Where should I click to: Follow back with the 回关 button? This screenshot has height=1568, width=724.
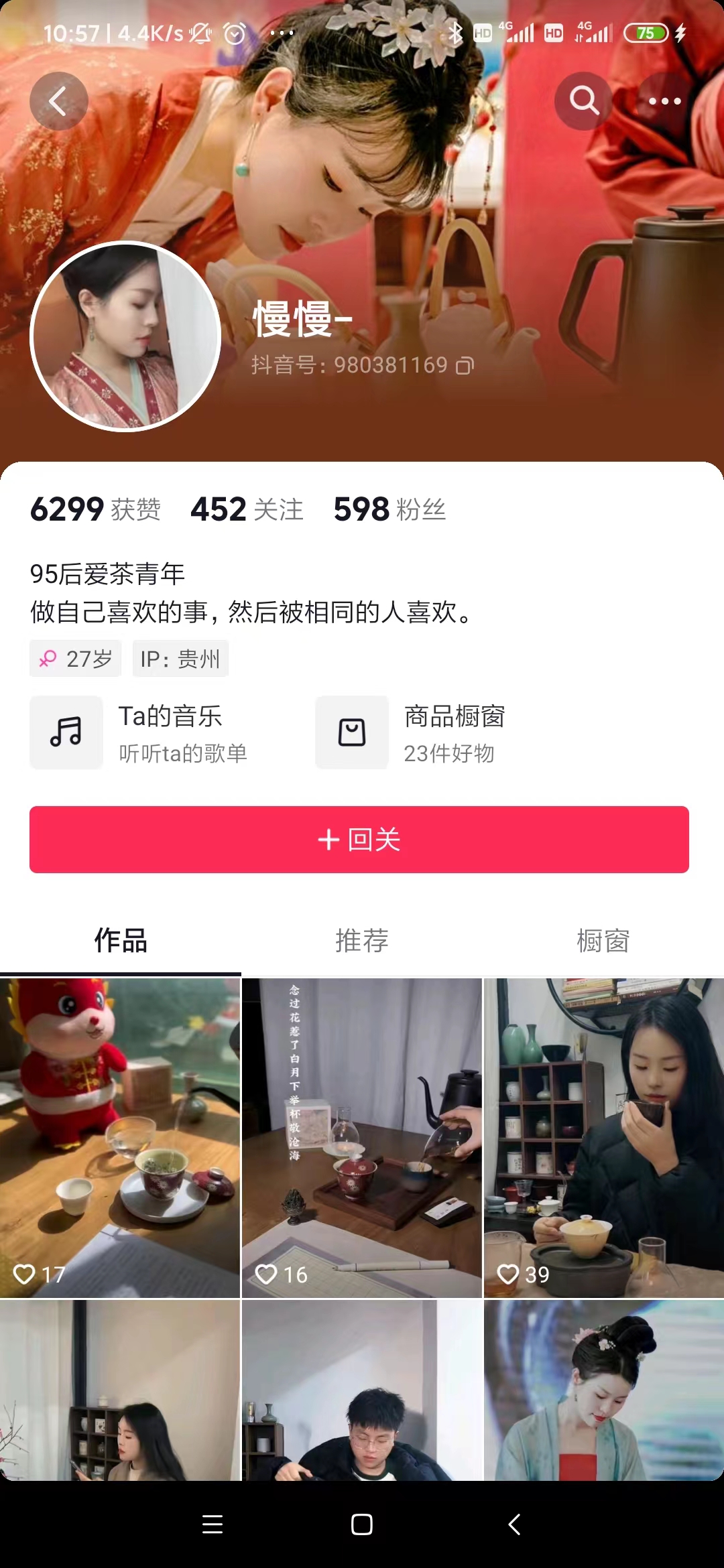tap(359, 840)
